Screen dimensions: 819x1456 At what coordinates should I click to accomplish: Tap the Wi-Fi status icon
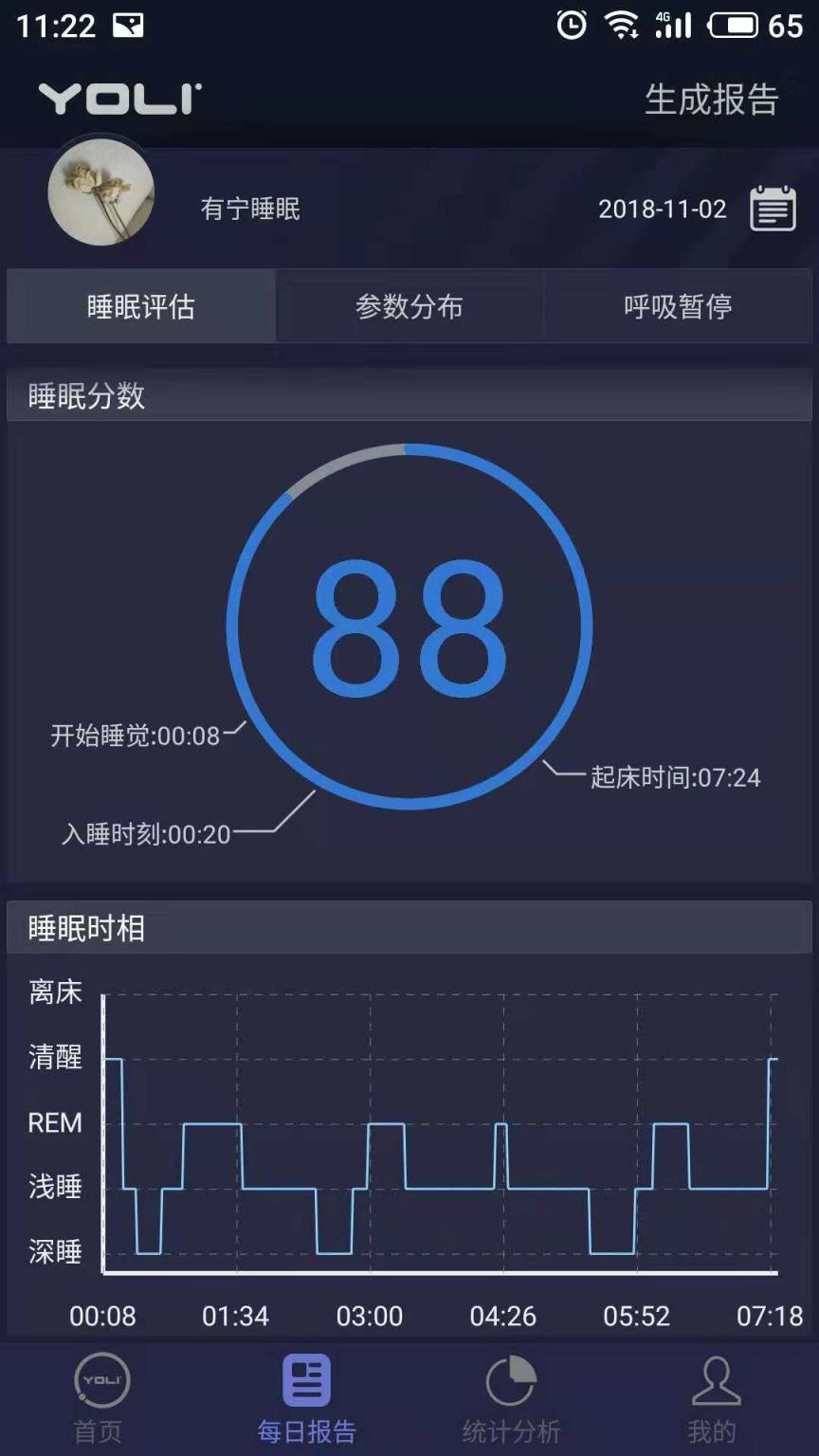point(624,24)
